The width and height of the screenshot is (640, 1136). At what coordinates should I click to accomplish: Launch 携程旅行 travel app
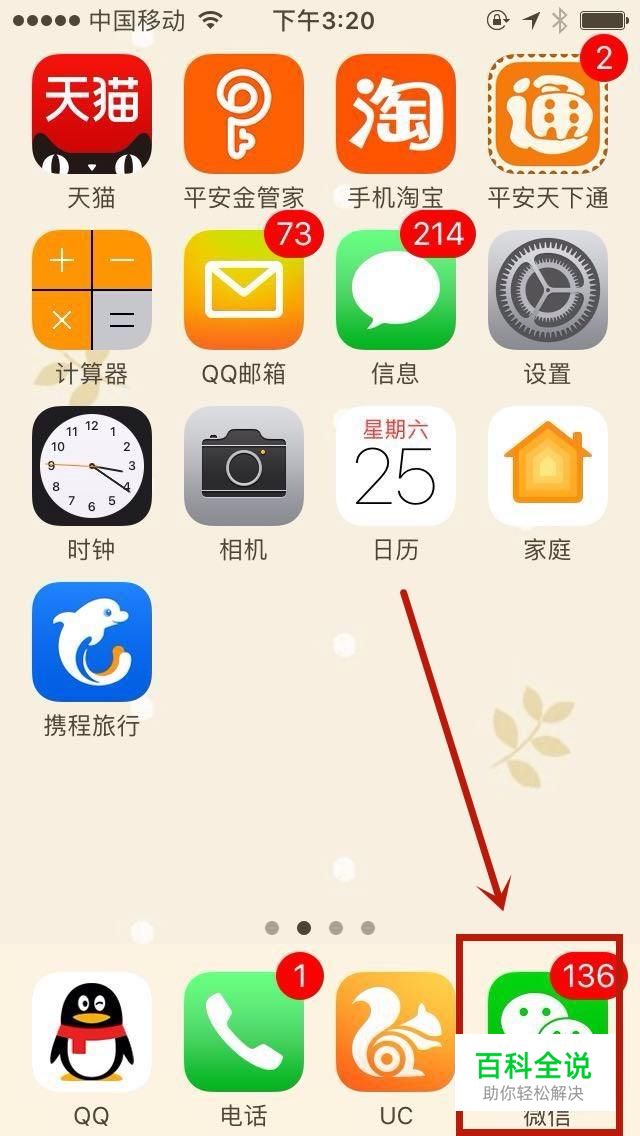pos(92,642)
